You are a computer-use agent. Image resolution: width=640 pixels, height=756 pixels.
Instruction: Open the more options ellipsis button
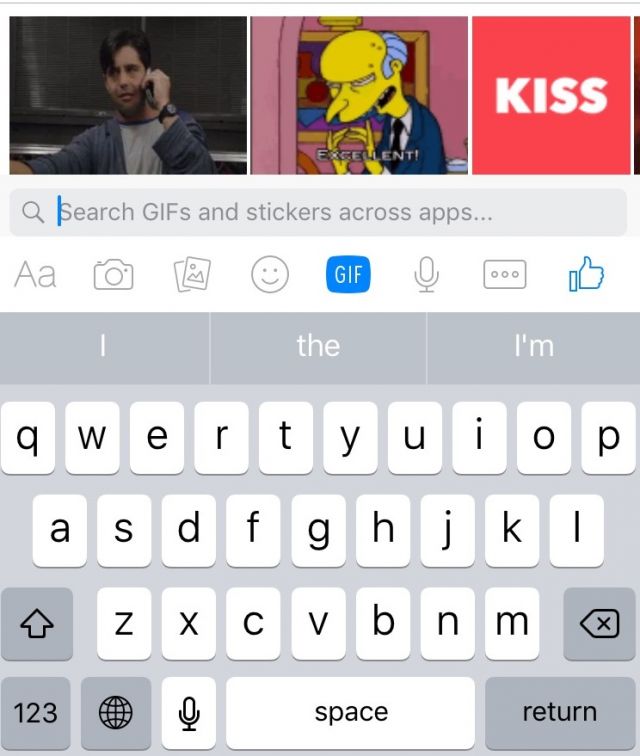(x=504, y=274)
